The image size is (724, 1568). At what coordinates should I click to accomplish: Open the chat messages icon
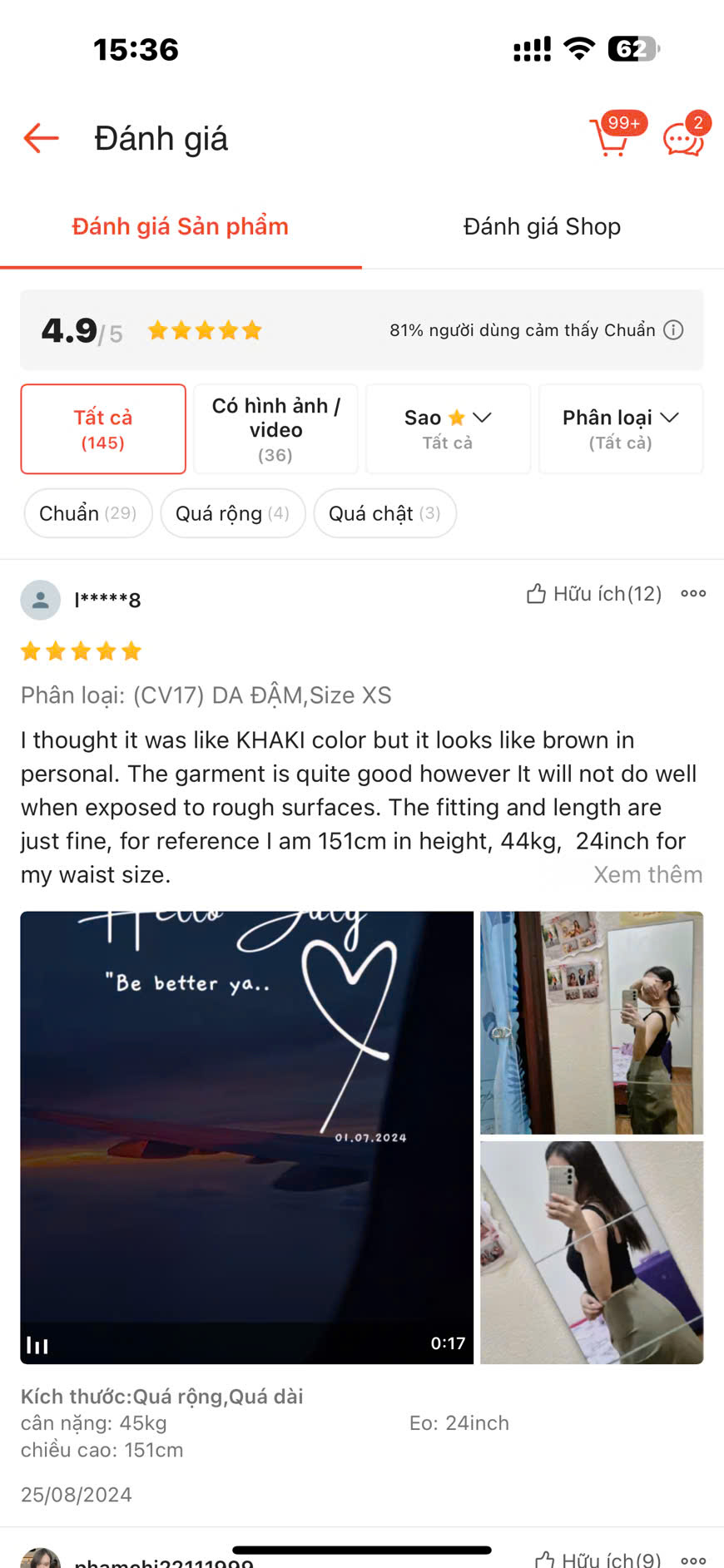pos(684,138)
